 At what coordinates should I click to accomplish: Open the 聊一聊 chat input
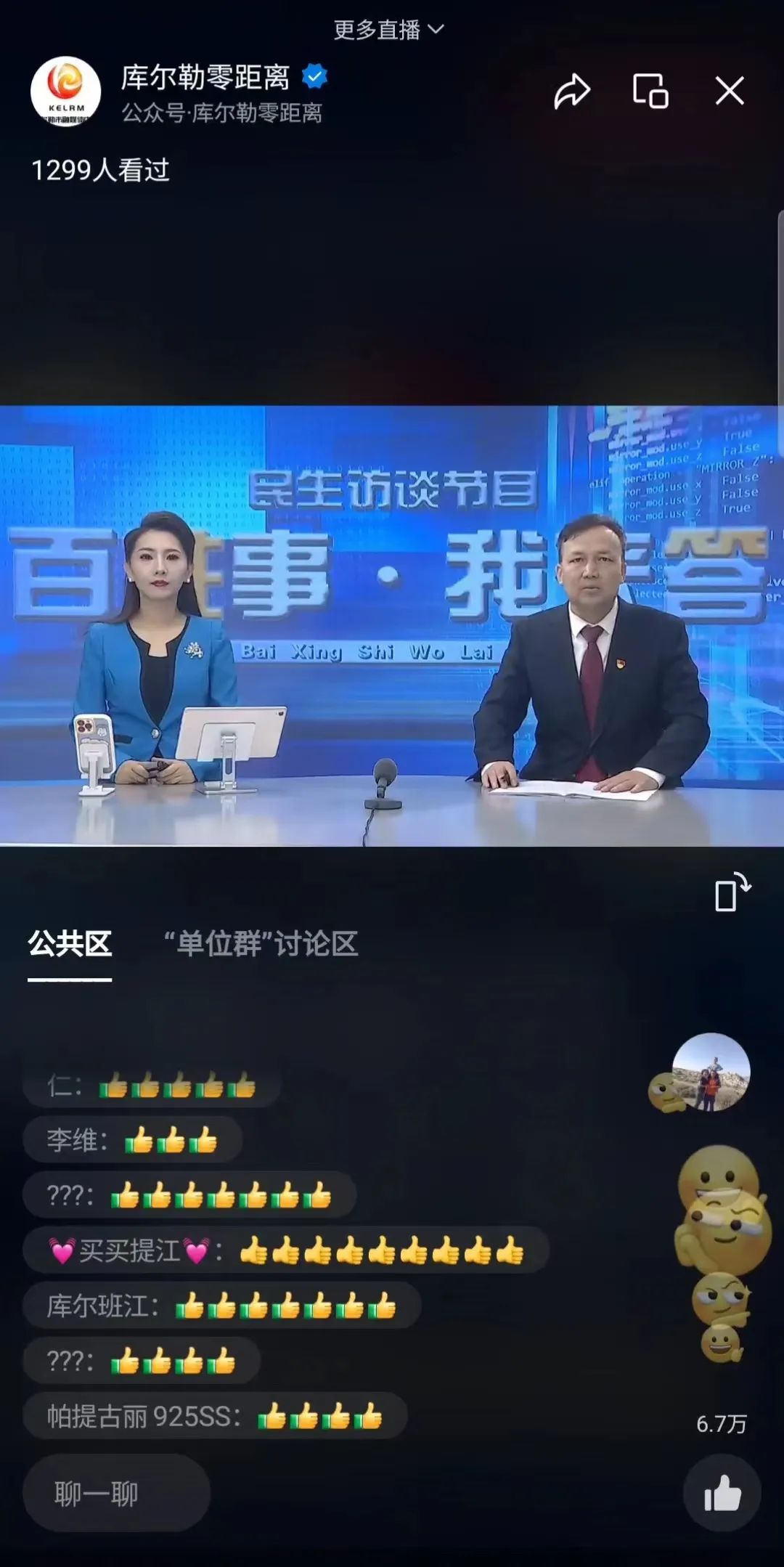116,1494
